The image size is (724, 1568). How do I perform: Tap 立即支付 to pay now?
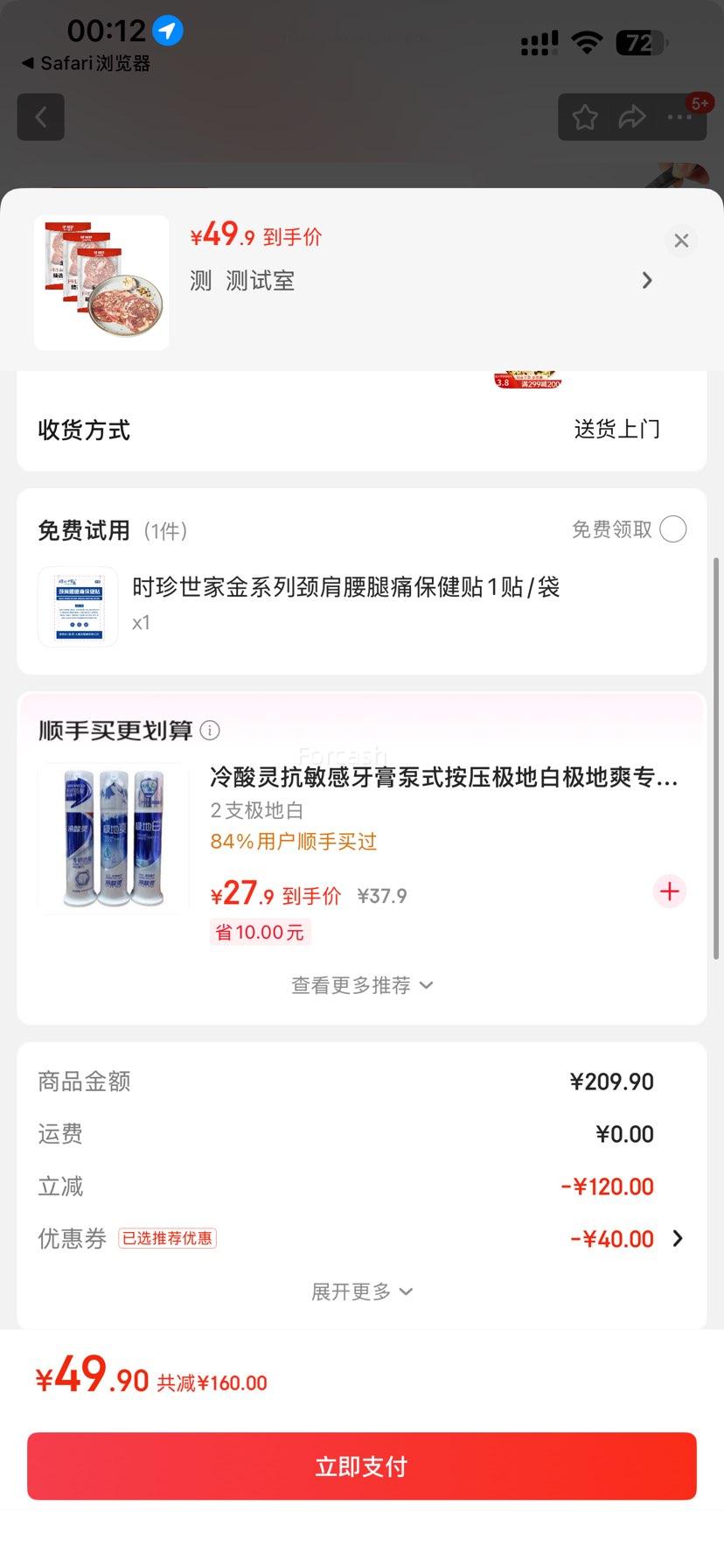click(362, 1466)
